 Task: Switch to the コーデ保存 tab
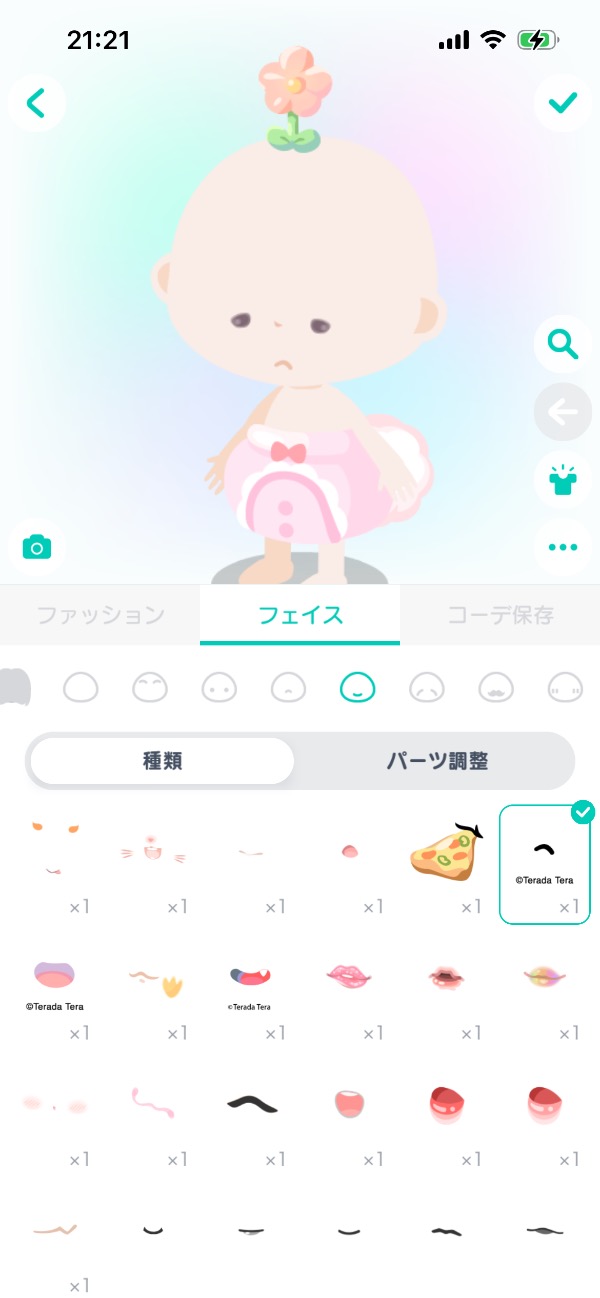(500, 615)
